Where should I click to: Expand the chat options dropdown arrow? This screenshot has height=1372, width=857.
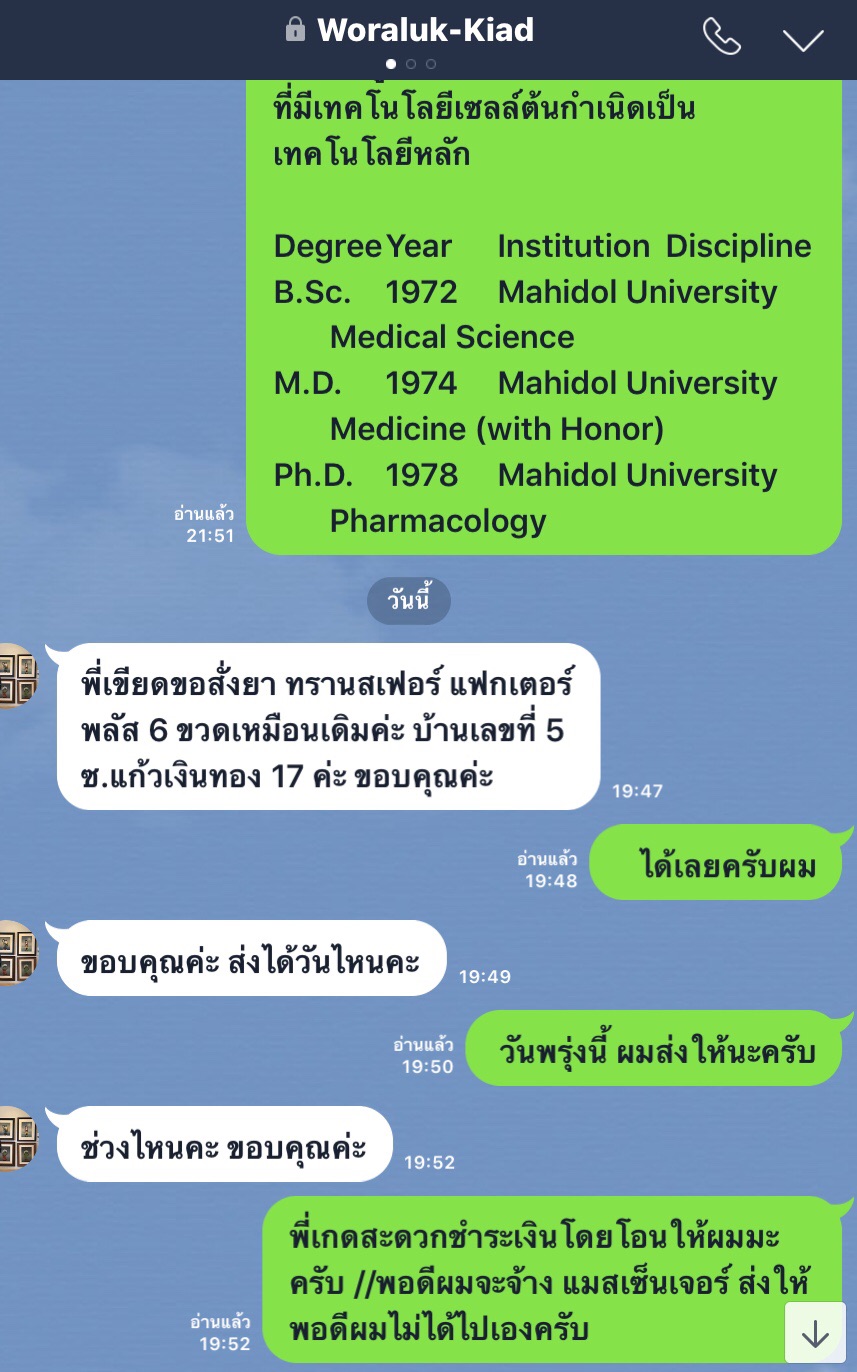coord(802,39)
